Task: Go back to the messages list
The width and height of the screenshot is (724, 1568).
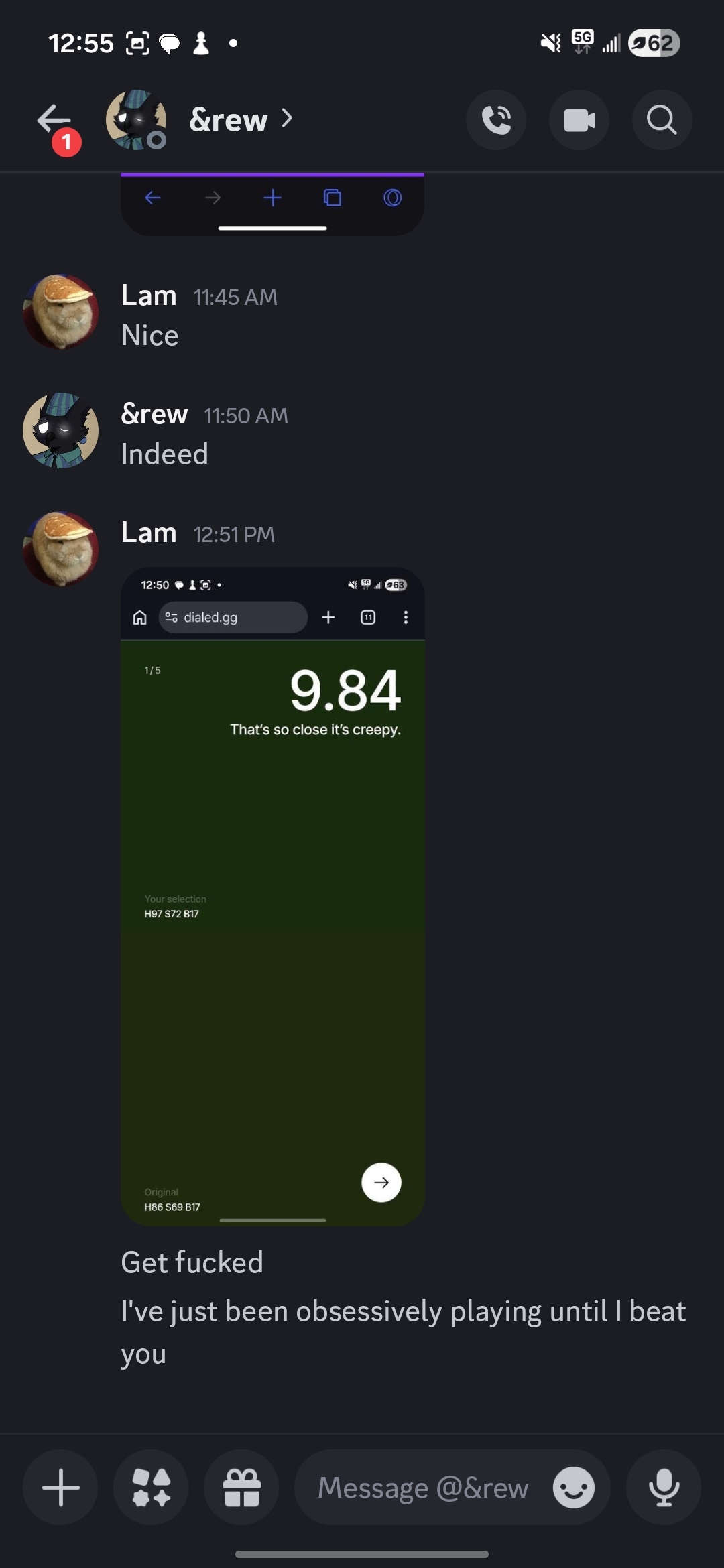Action: pos(55,121)
